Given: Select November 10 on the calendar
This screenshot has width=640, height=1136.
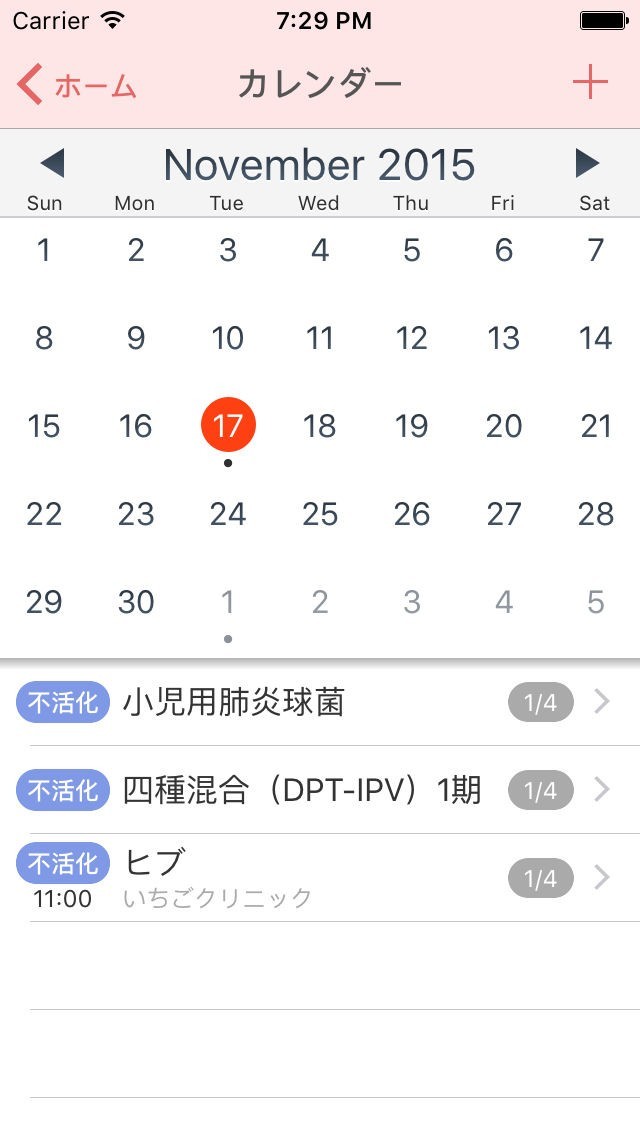Looking at the screenshot, I should [228, 338].
